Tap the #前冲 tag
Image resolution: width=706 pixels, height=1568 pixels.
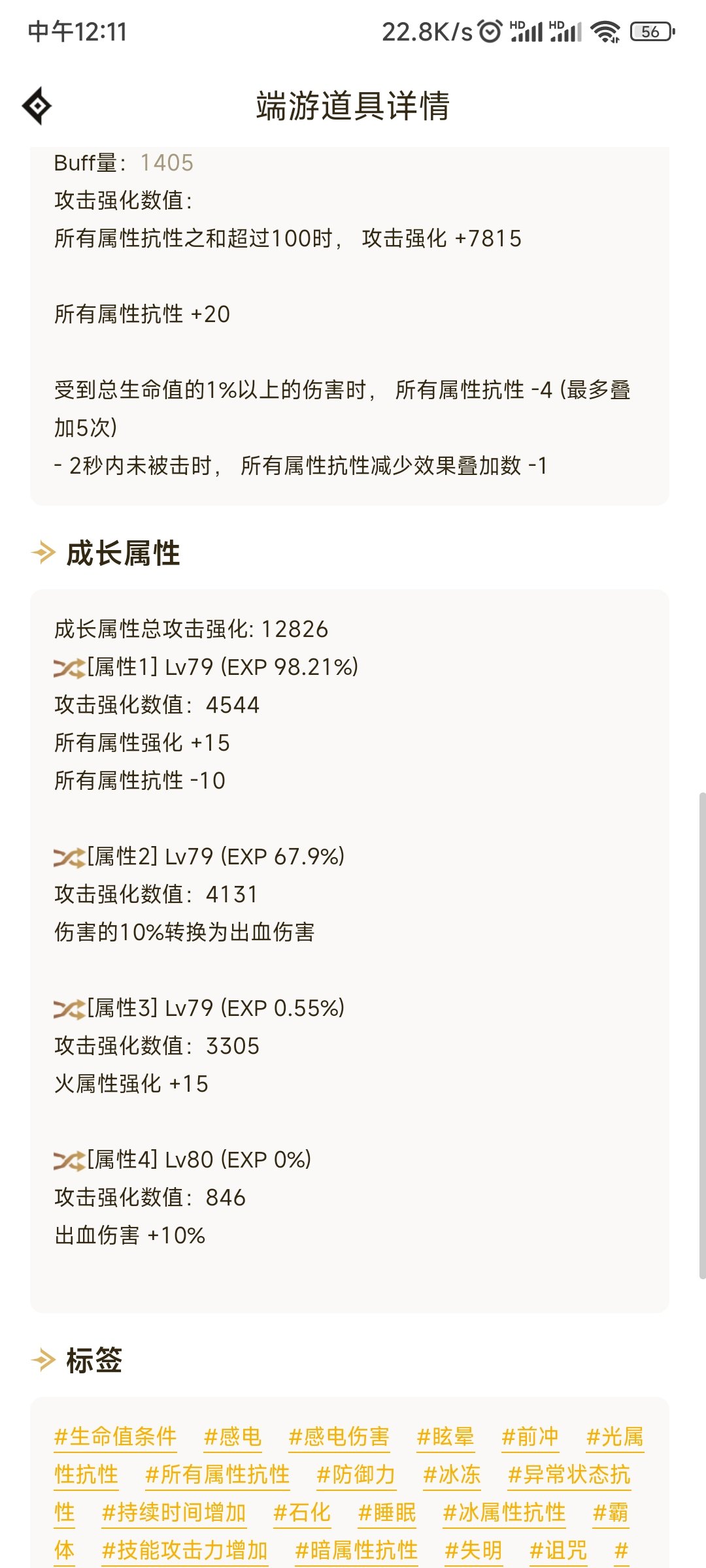tap(530, 1437)
